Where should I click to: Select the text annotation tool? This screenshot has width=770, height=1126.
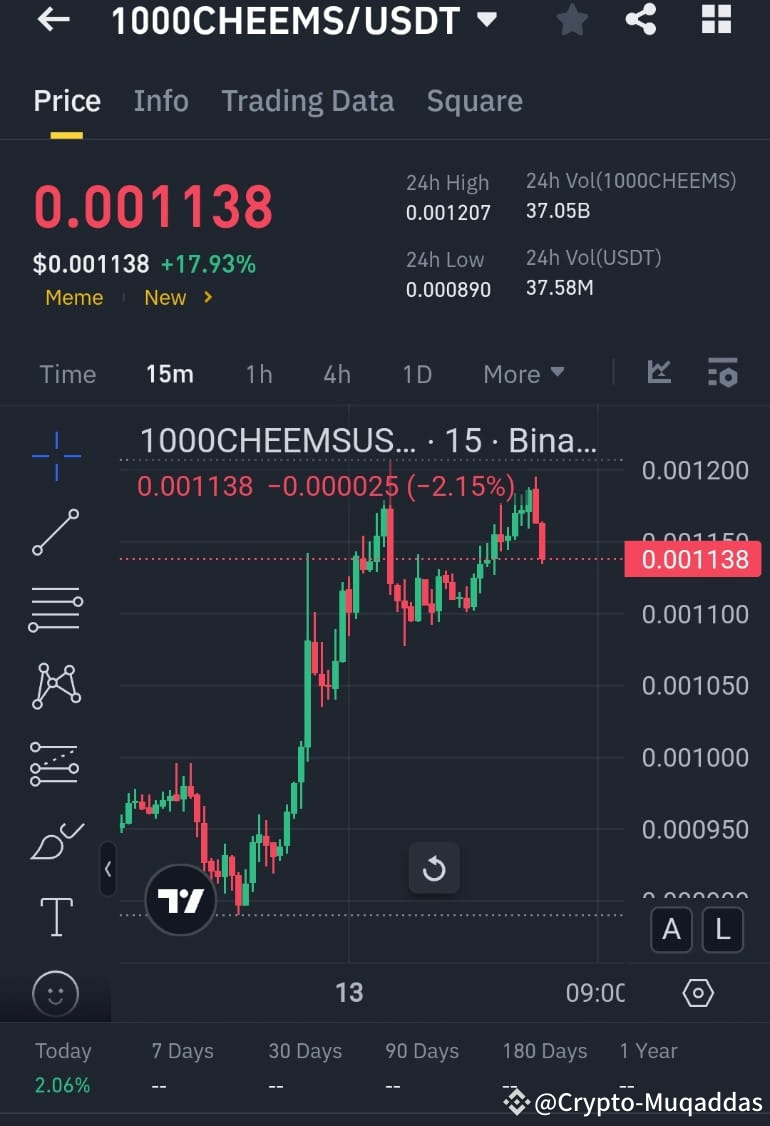(55, 917)
